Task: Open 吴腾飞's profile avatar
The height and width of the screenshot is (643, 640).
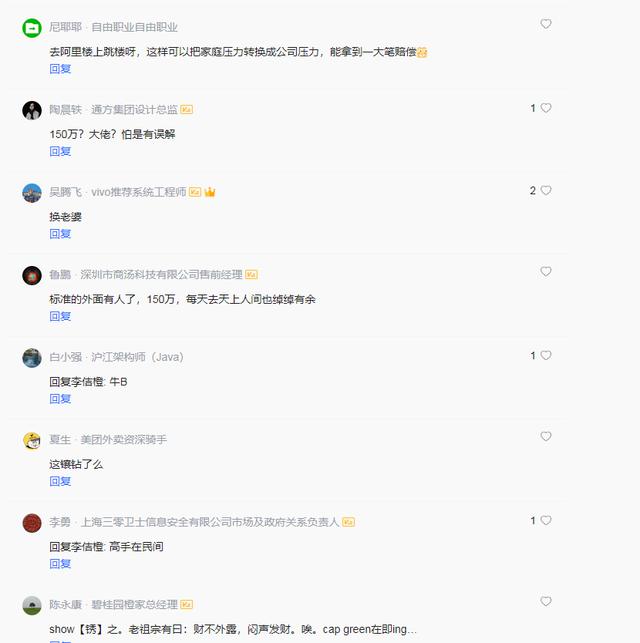Action: pyautogui.click(x=32, y=192)
